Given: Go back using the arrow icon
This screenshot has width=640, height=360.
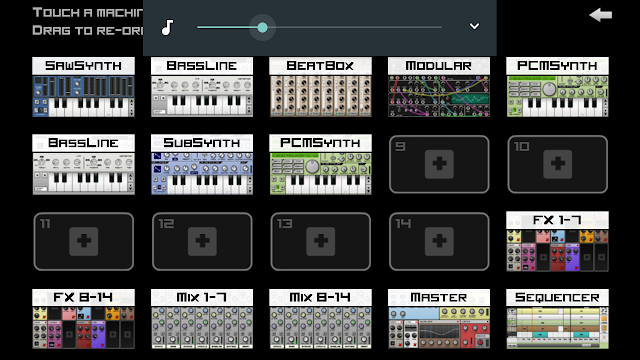Looking at the screenshot, I should pyautogui.click(x=600, y=15).
